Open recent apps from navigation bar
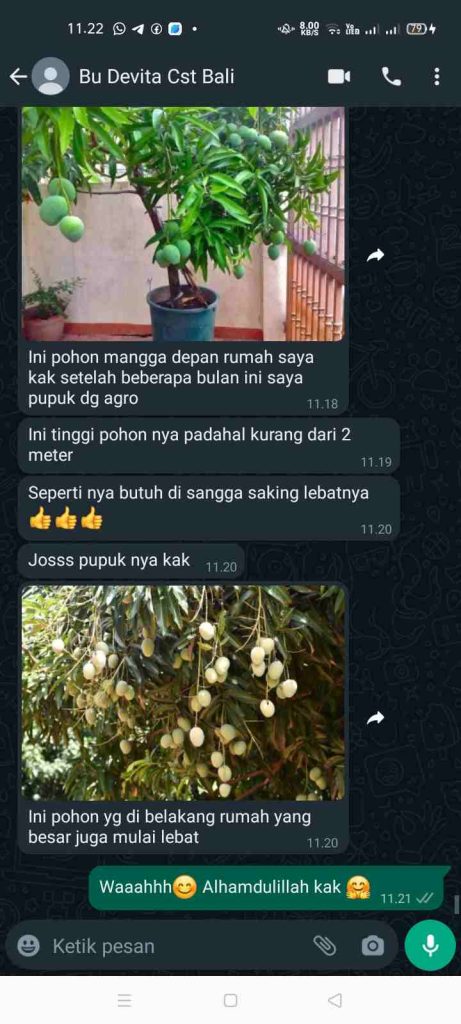 click(x=125, y=1000)
